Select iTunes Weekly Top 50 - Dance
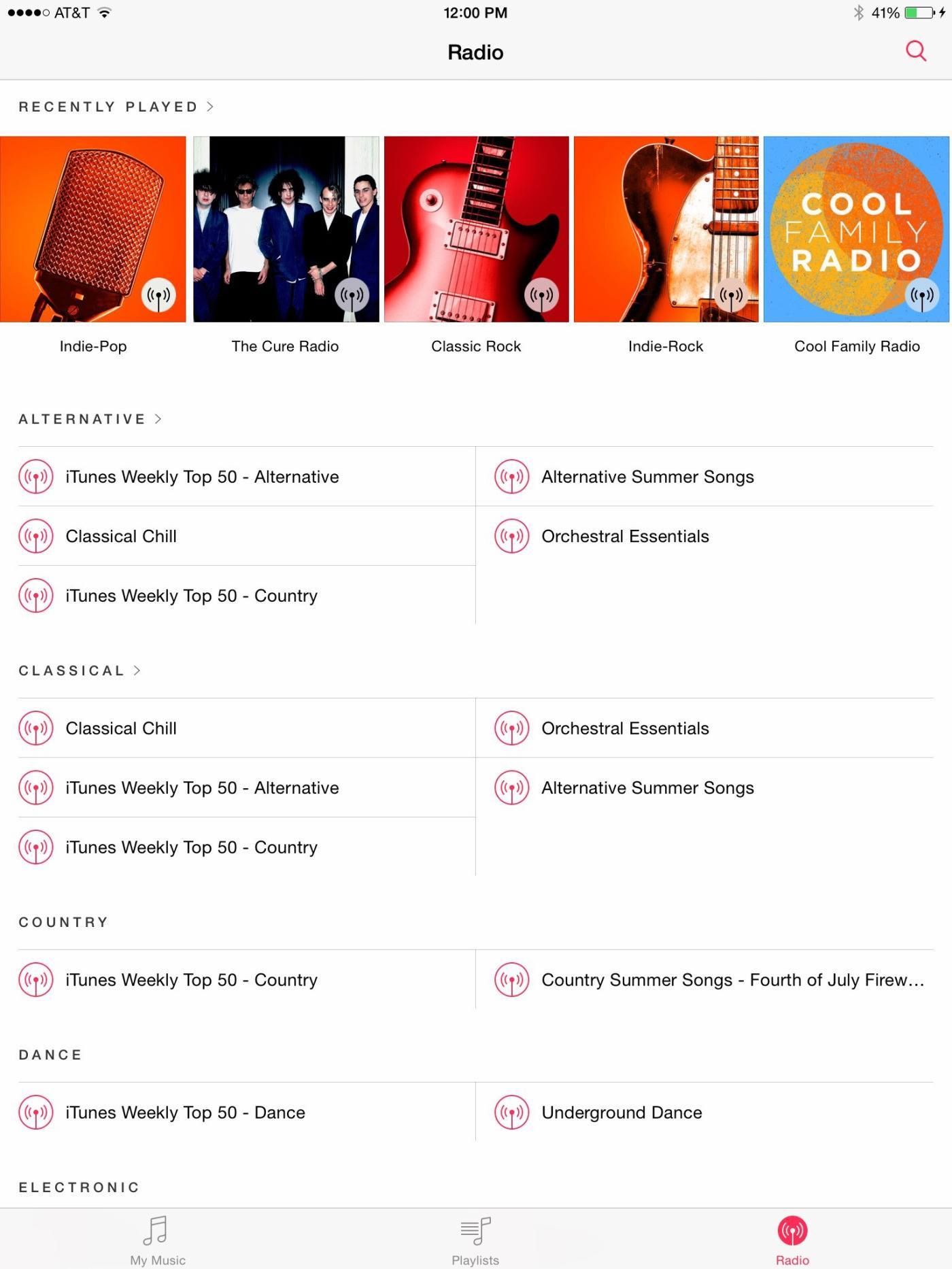 pos(185,1113)
